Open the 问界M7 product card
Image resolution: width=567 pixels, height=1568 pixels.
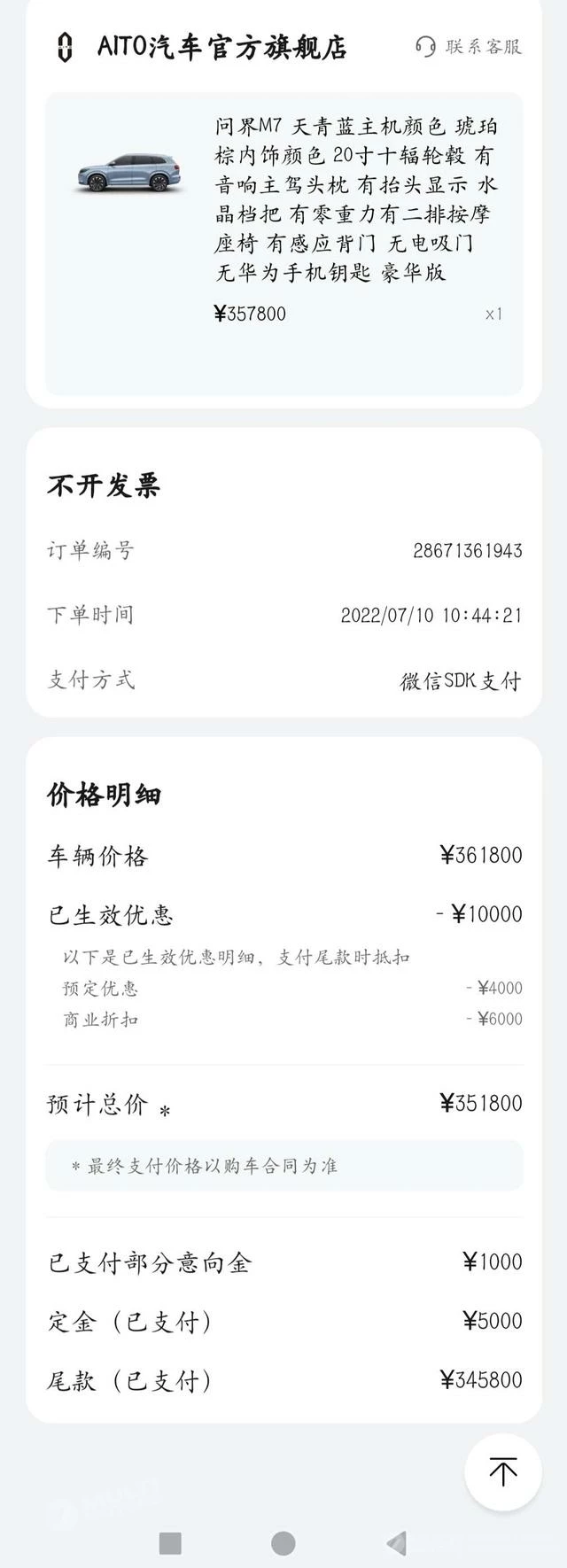tap(283, 241)
